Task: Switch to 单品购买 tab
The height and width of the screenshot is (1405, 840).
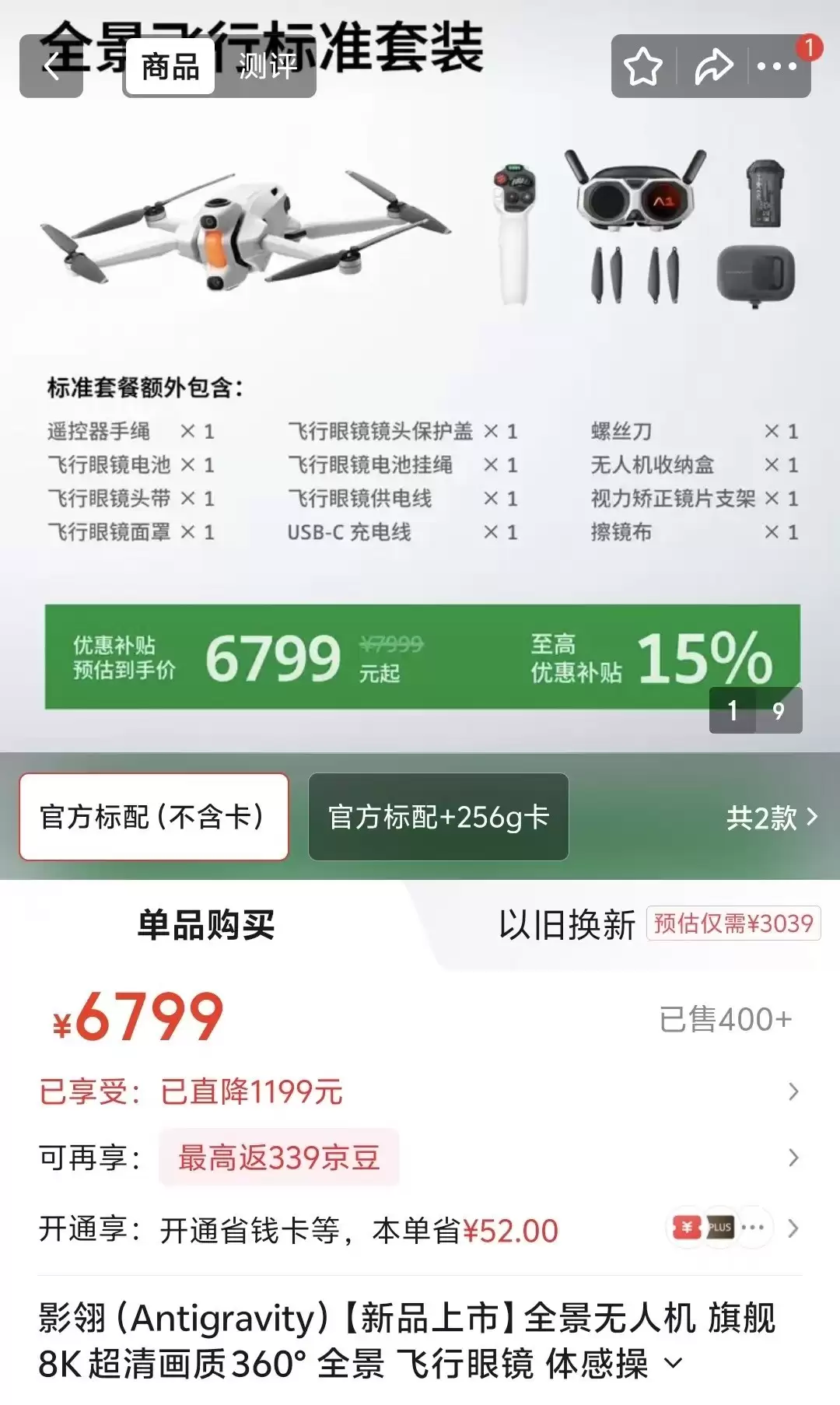Action: (206, 925)
